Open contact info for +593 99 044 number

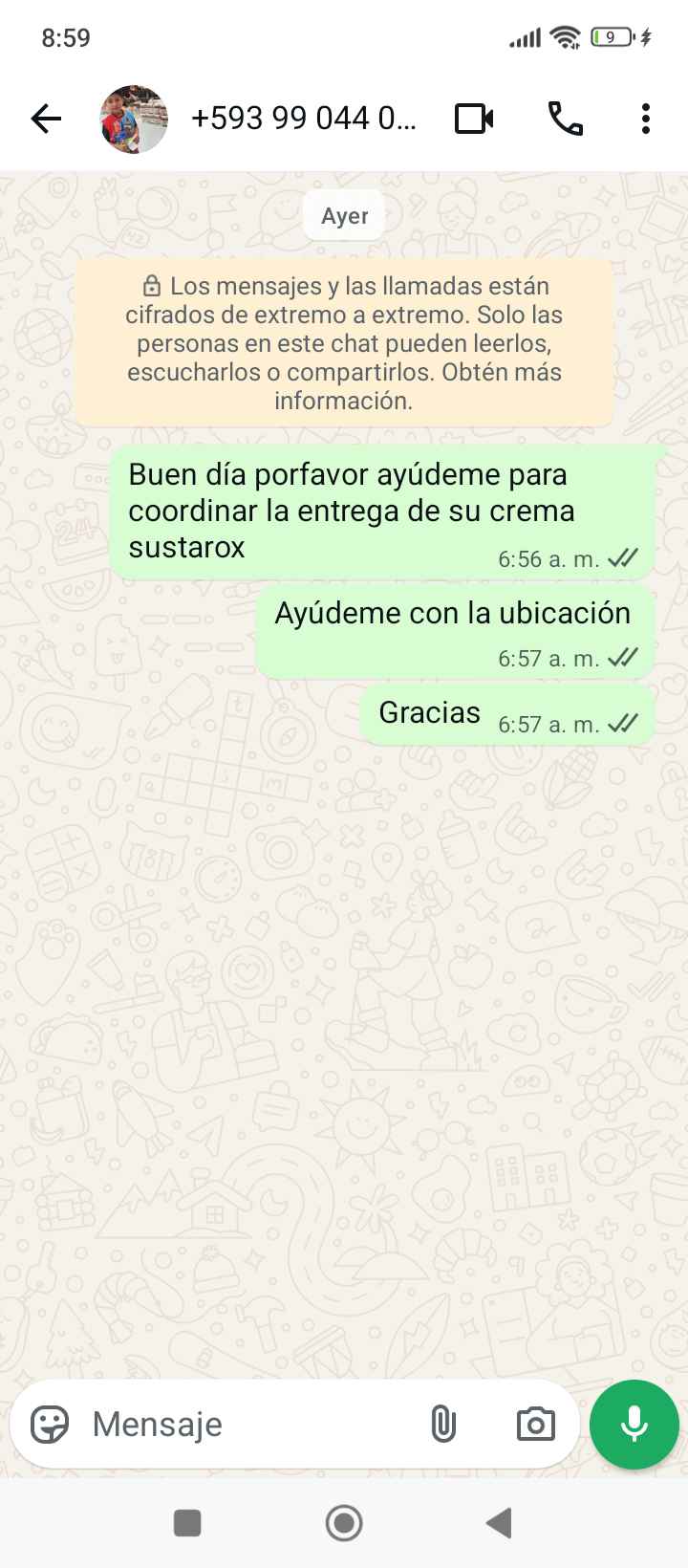(304, 119)
